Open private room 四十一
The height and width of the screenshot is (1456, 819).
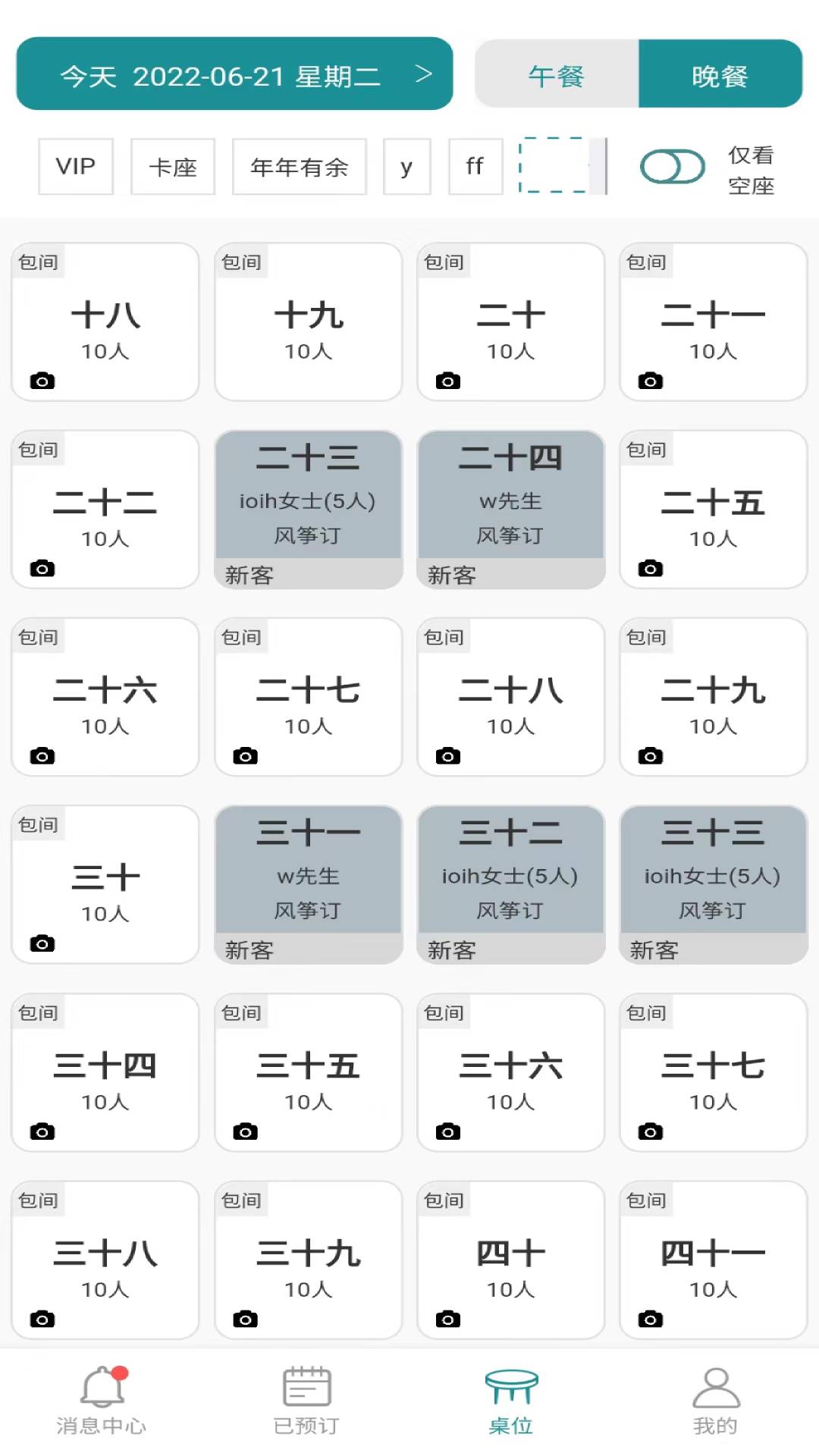click(x=713, y=1259)
